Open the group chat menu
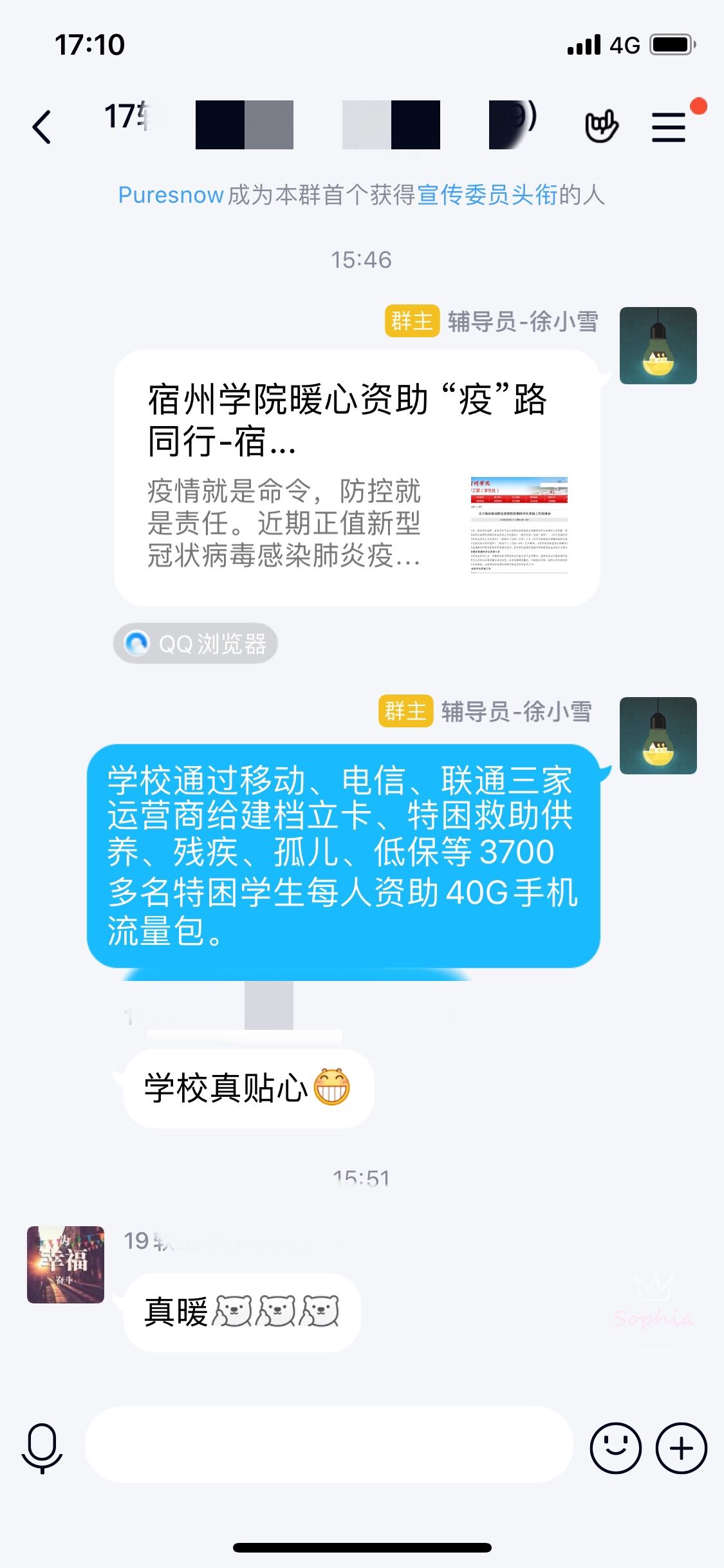724x1568 pixels. point(669,127)
